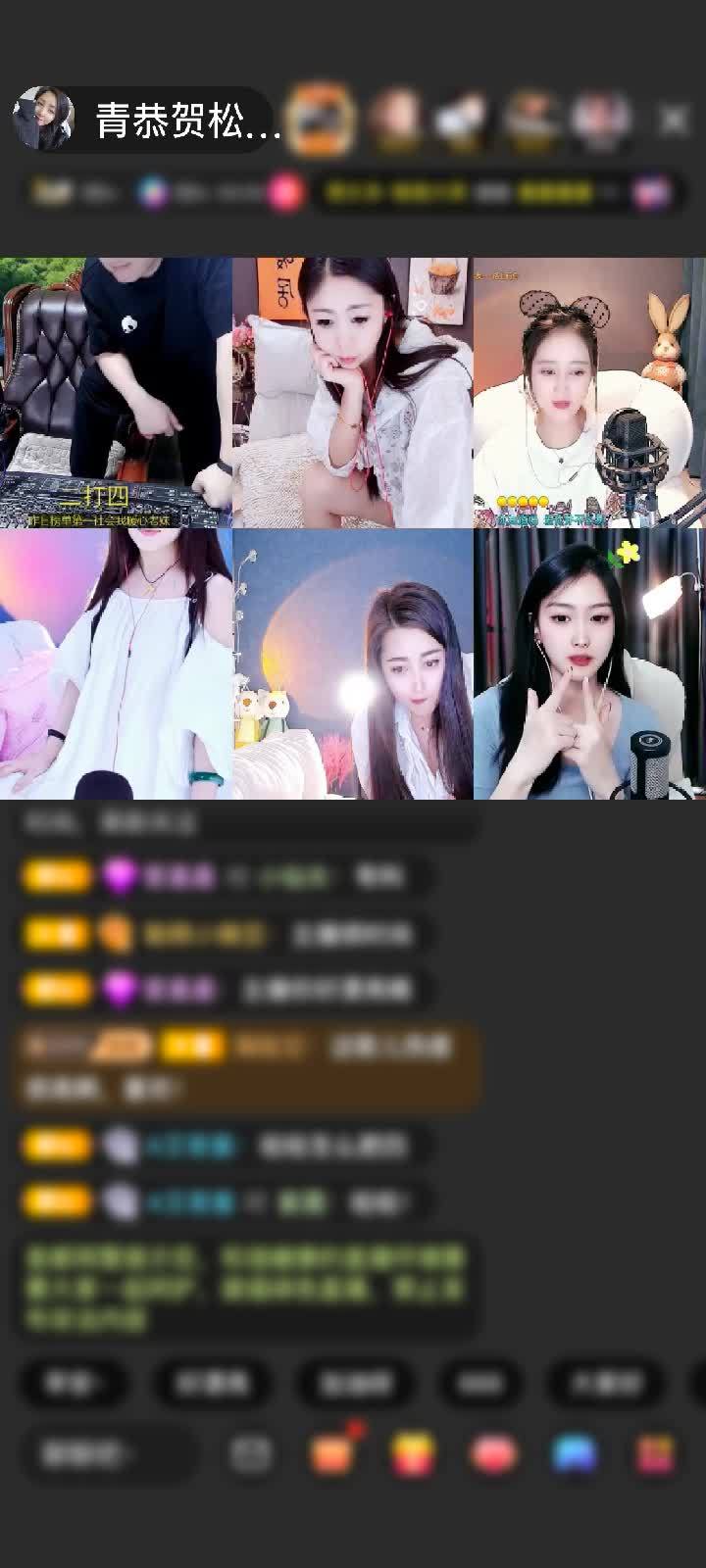Tap the yellow-red icon in bottom bar
706x1568 pixels.
point(413,1454)
